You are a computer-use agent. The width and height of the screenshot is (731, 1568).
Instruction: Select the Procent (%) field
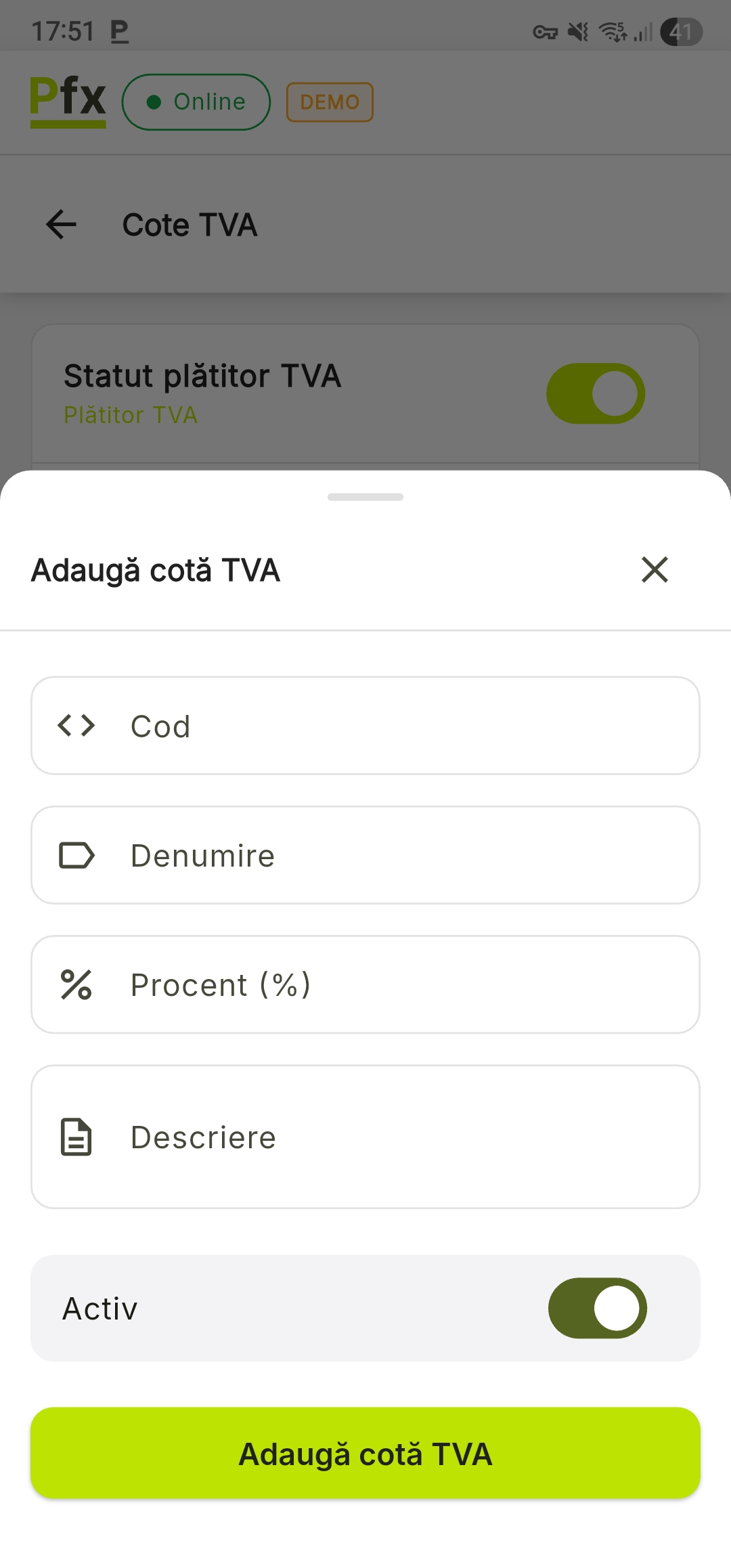click(365, 984)
